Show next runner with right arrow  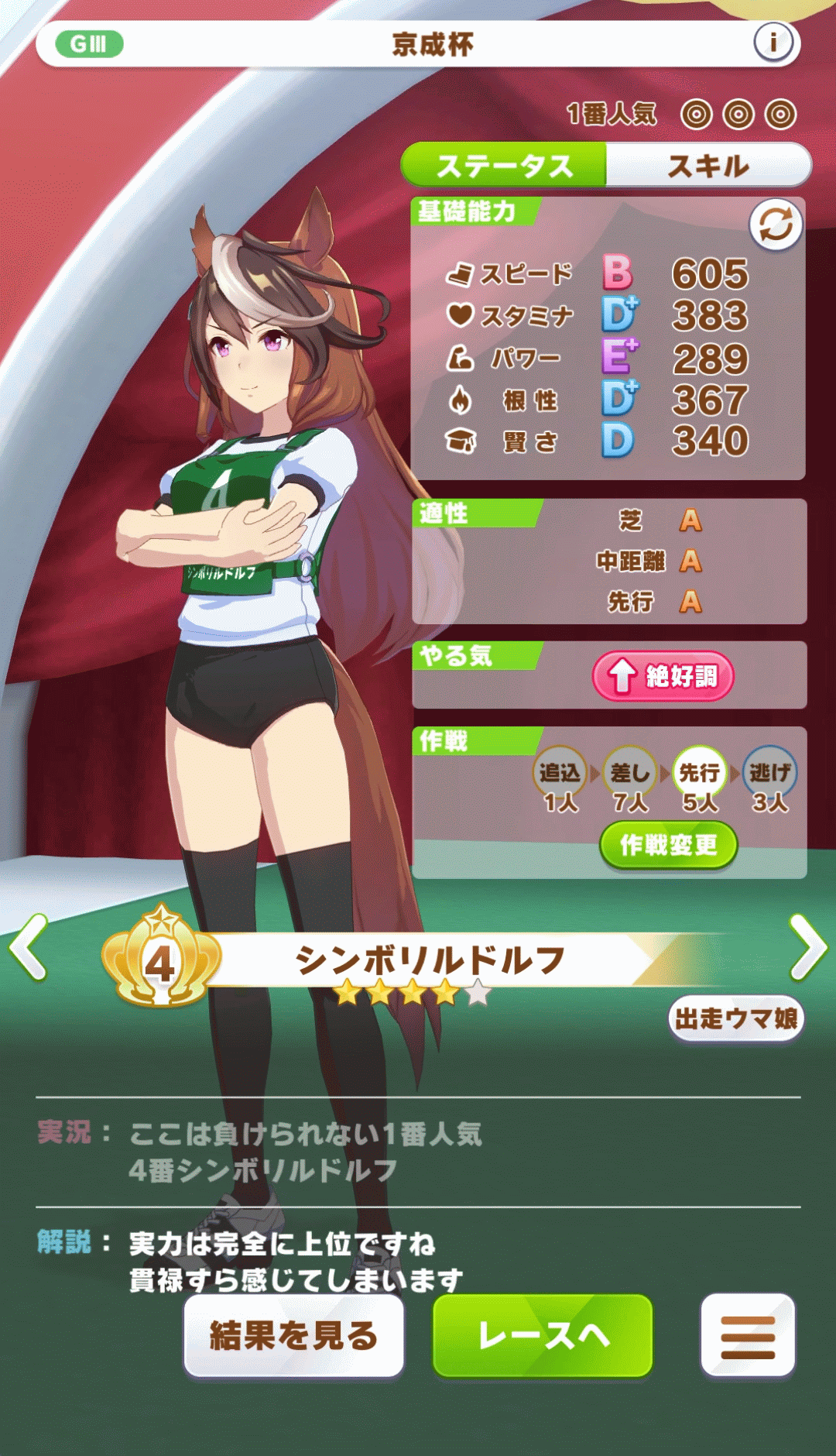(807, 946)
